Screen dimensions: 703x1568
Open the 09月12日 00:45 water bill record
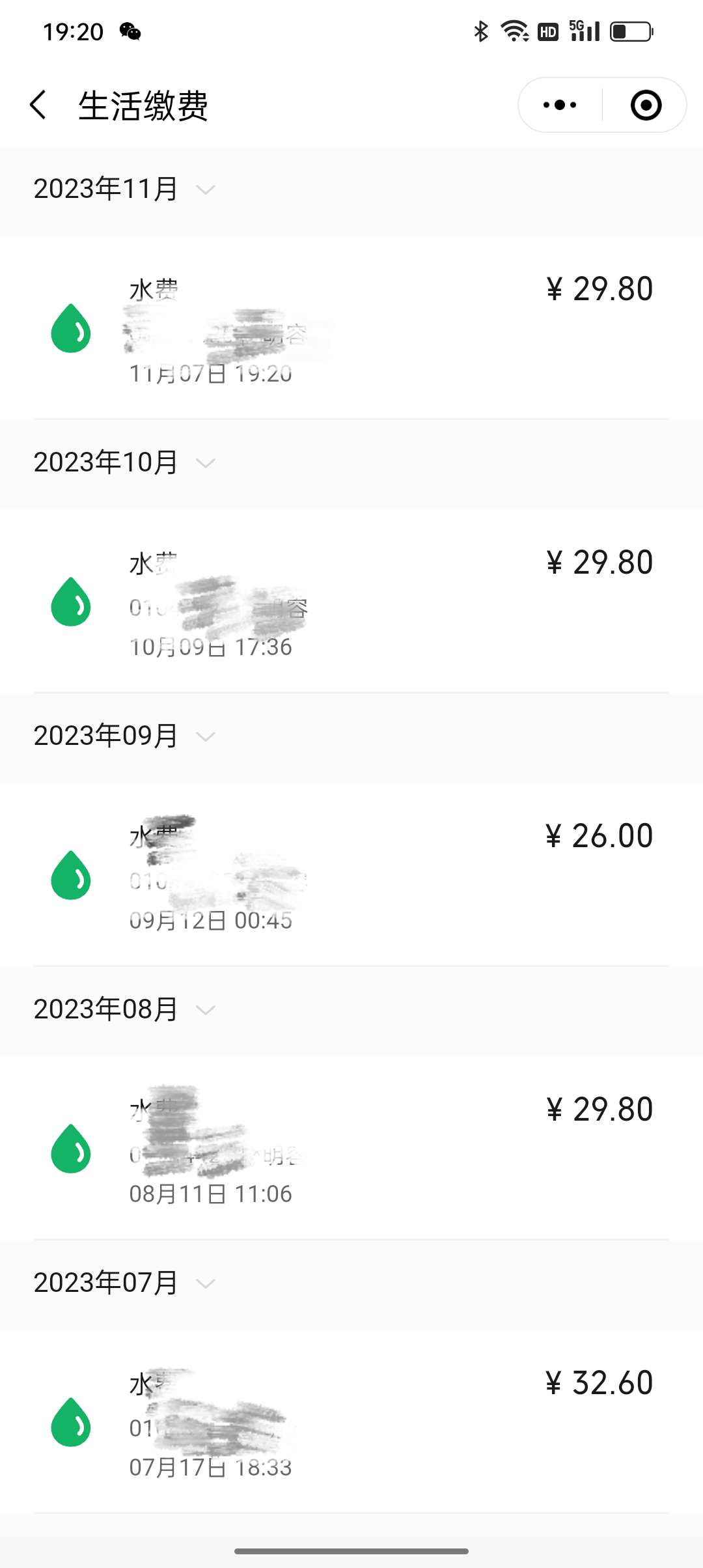(351, 875)
